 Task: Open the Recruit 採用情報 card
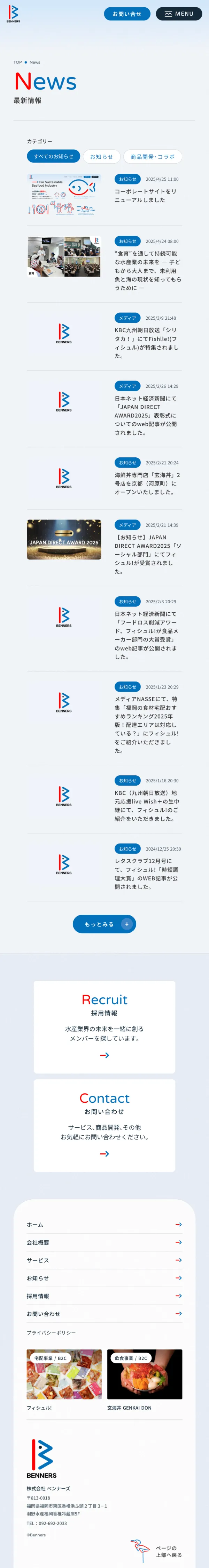pos(104,1027)
